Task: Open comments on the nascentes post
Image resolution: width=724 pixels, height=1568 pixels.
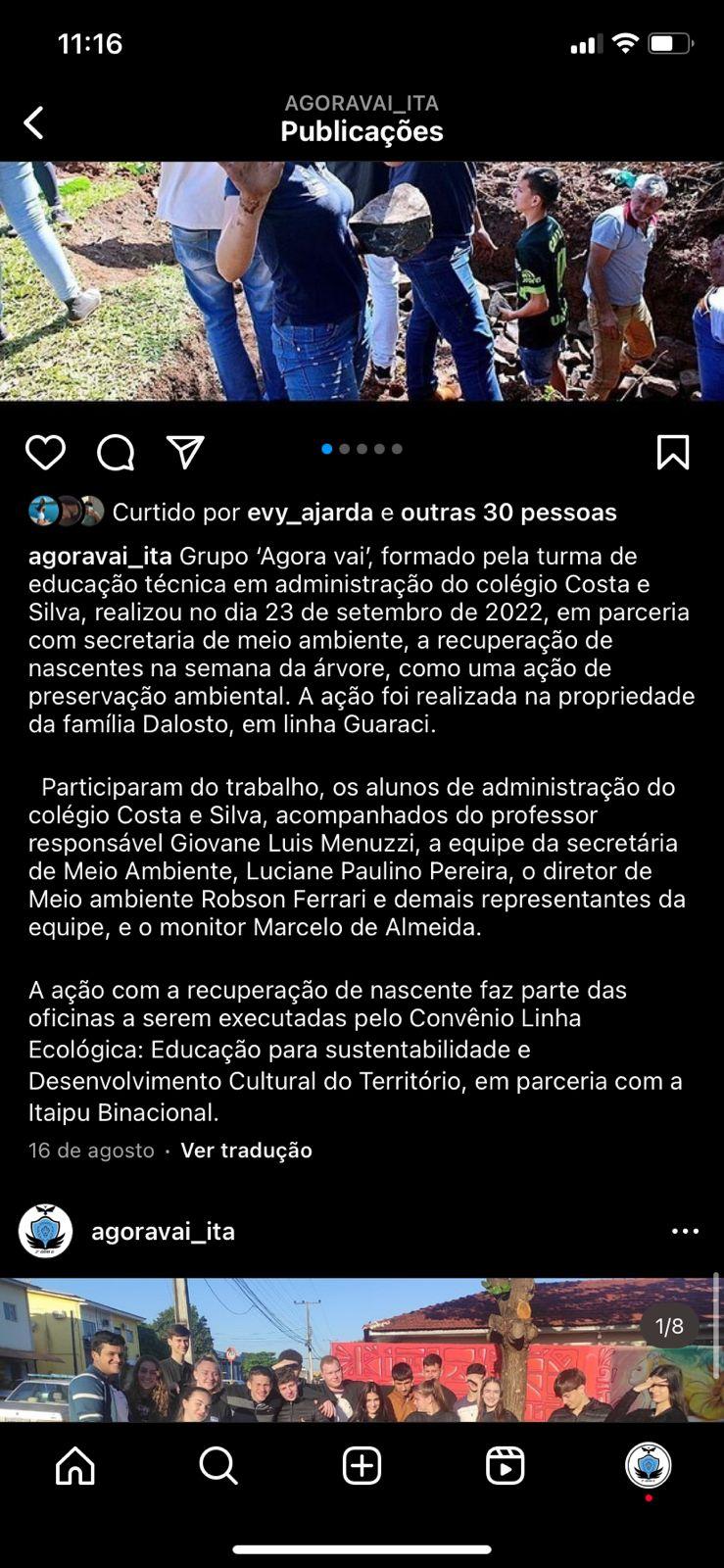Action: coord(116,453)
